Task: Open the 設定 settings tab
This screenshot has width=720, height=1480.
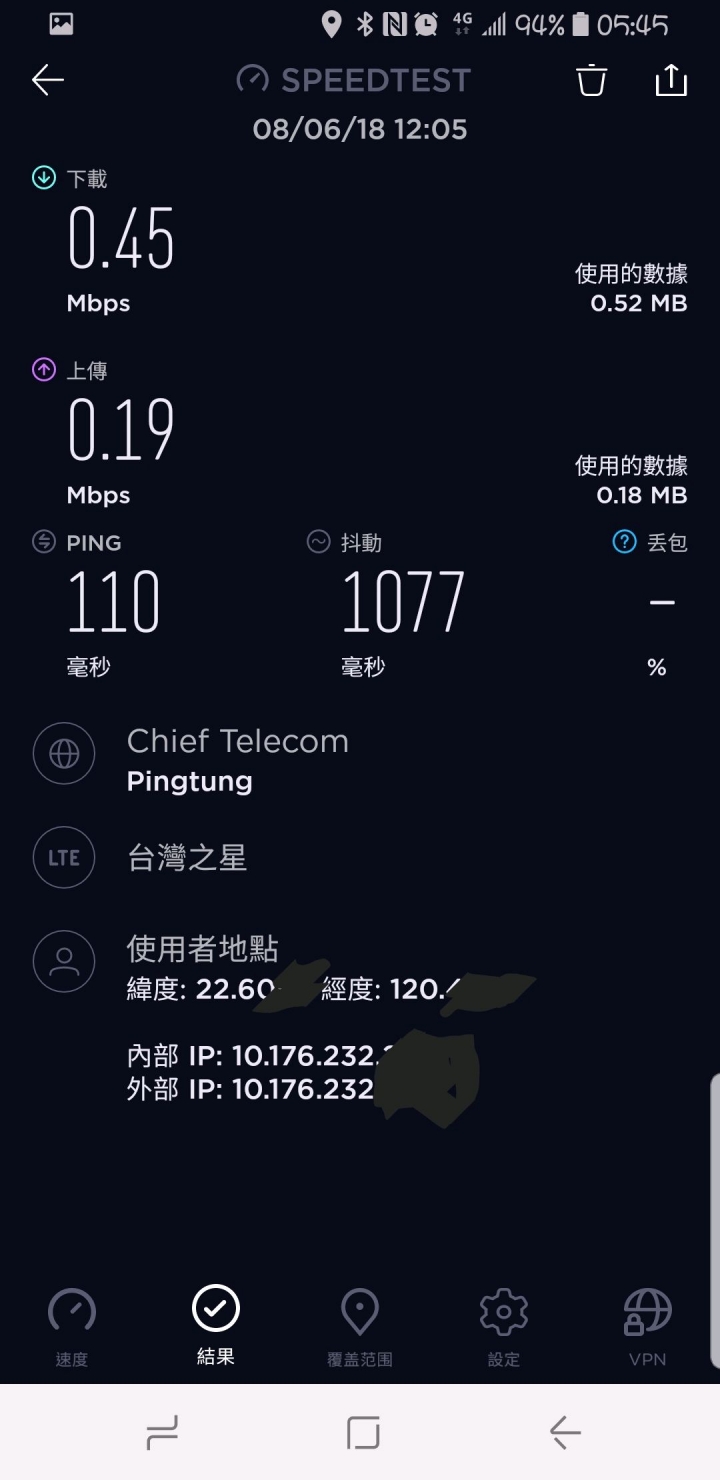Action: (x=504, y=1328)
